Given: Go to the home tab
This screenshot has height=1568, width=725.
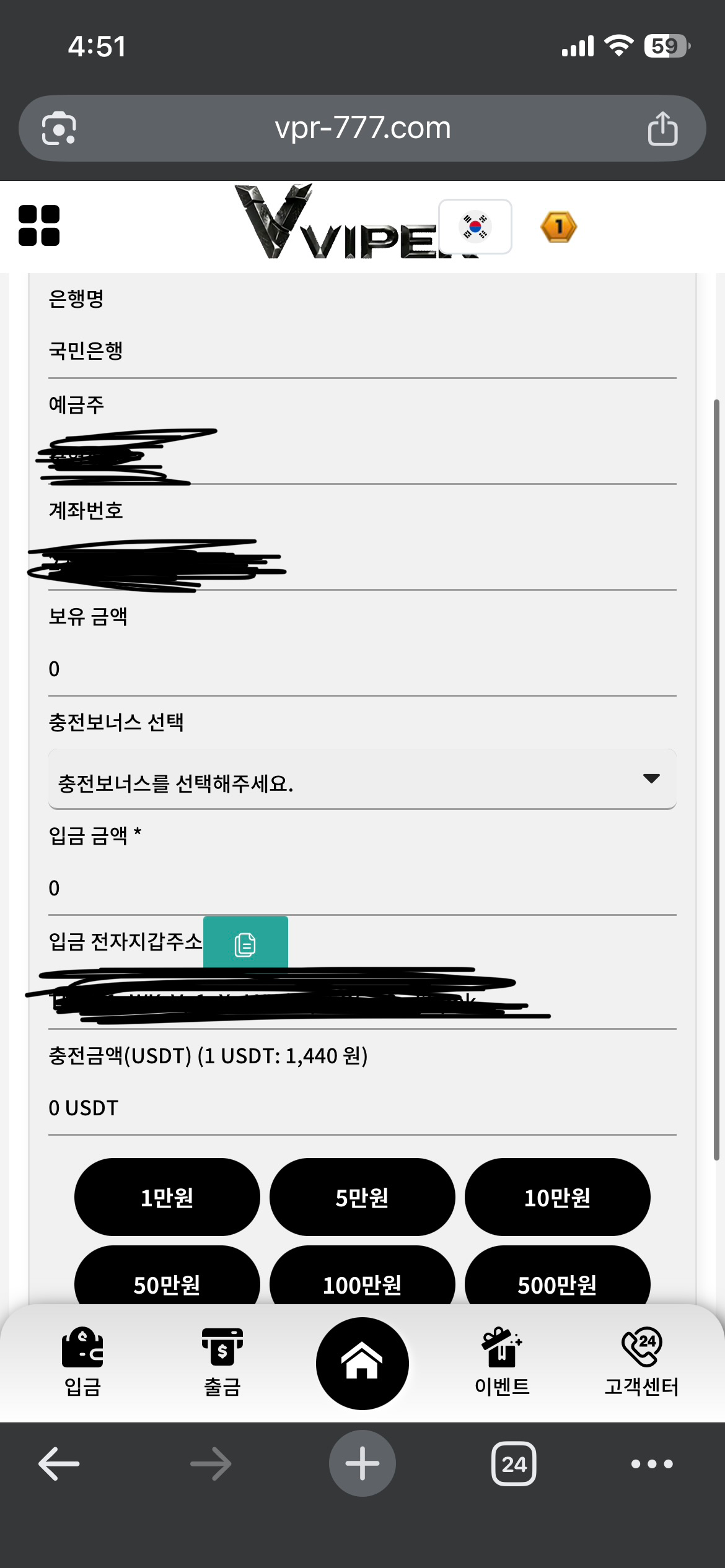Looking at the screenshot, I should (x=362, y=1363).
